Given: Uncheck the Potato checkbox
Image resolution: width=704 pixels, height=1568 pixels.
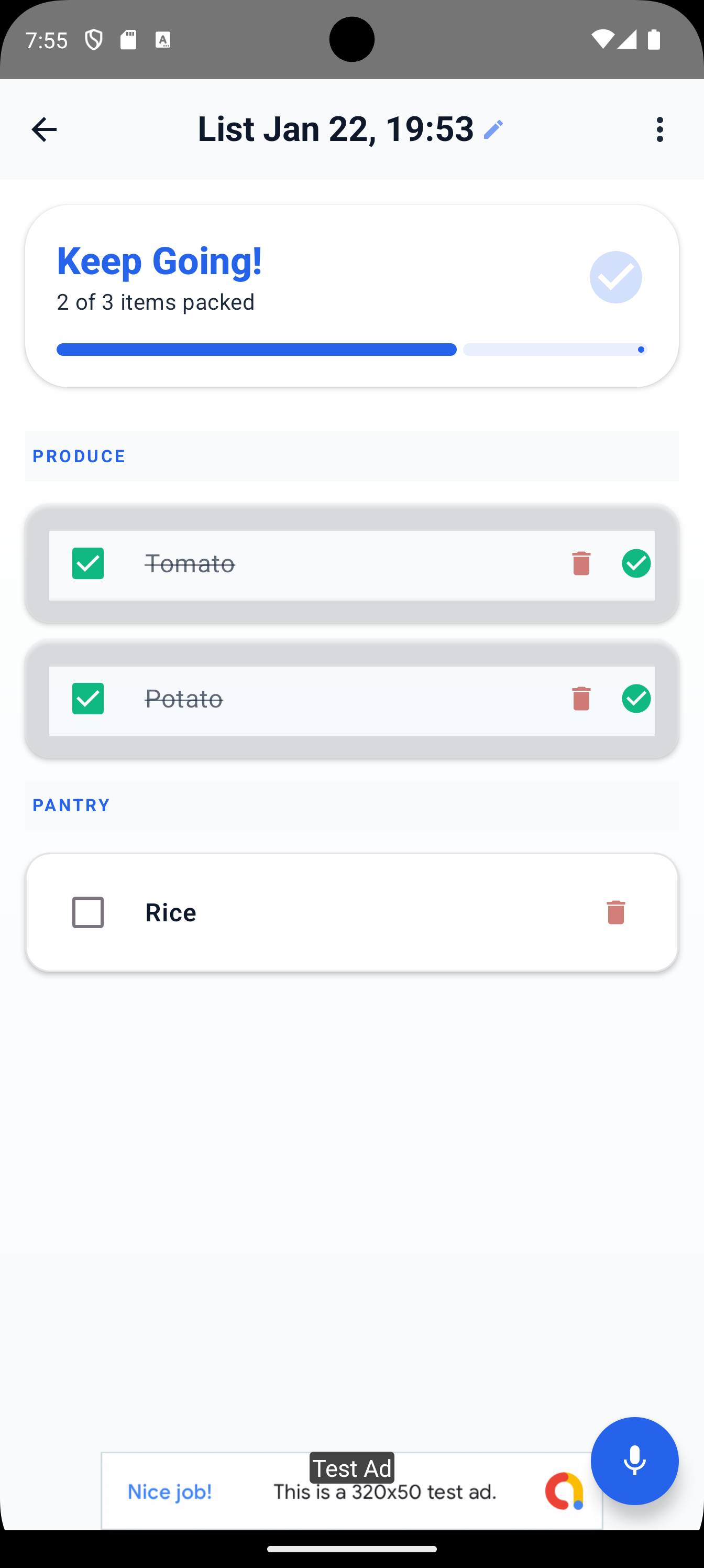Looking at the screenshot, I should (87, 699).
